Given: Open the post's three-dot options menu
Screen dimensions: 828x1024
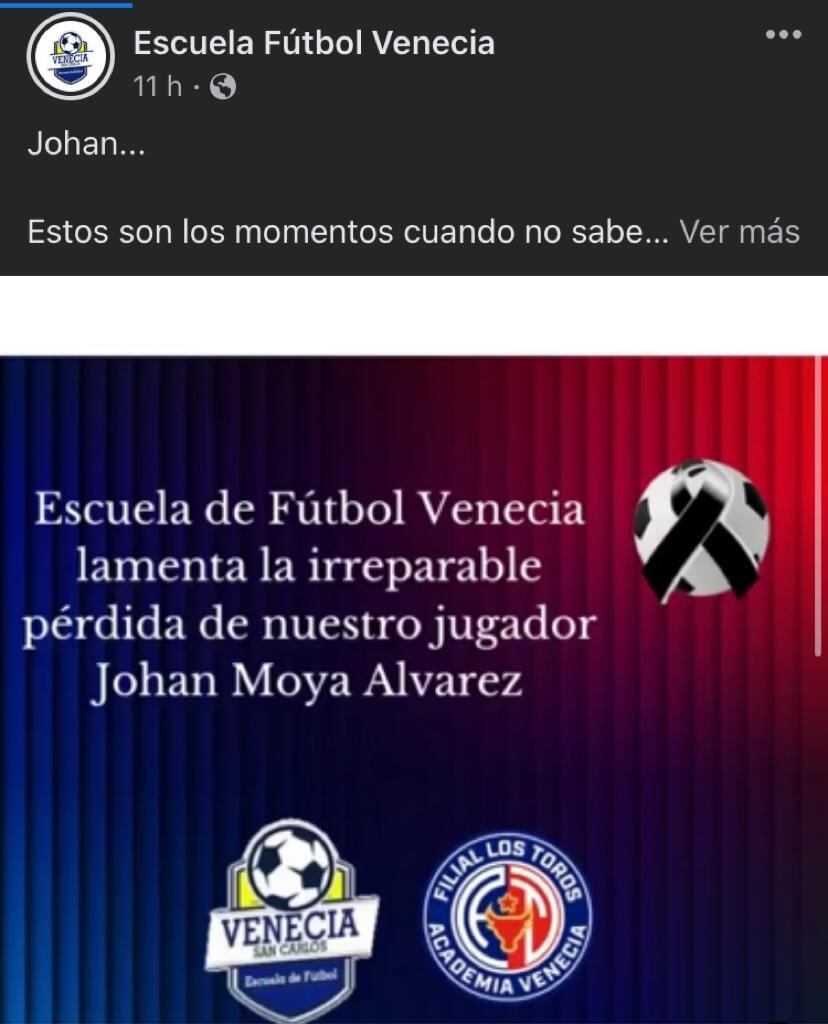Looking at the screenshot, I should point(783,35).
